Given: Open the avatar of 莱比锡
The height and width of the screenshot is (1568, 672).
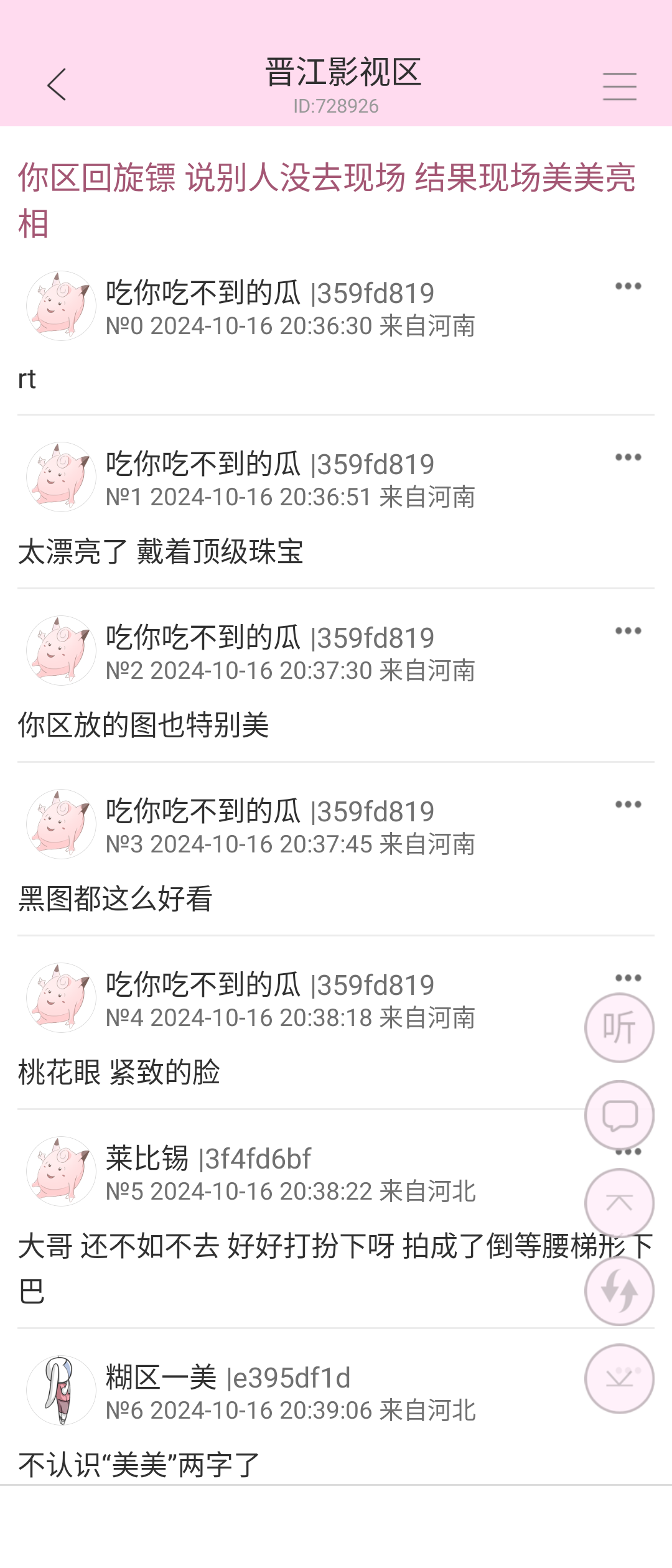Looking at the screenshot, I should point(61,1171).
